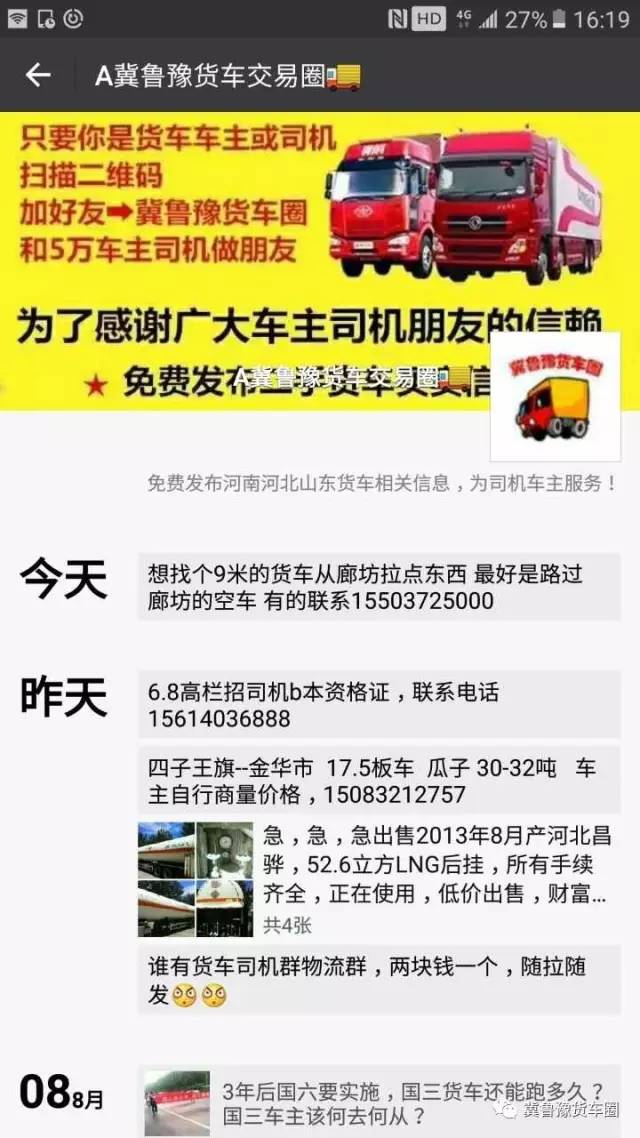Open the 四子王旗--金华市 cargo post
Viewport: 640px width, 1138px height.
(380, 780)
